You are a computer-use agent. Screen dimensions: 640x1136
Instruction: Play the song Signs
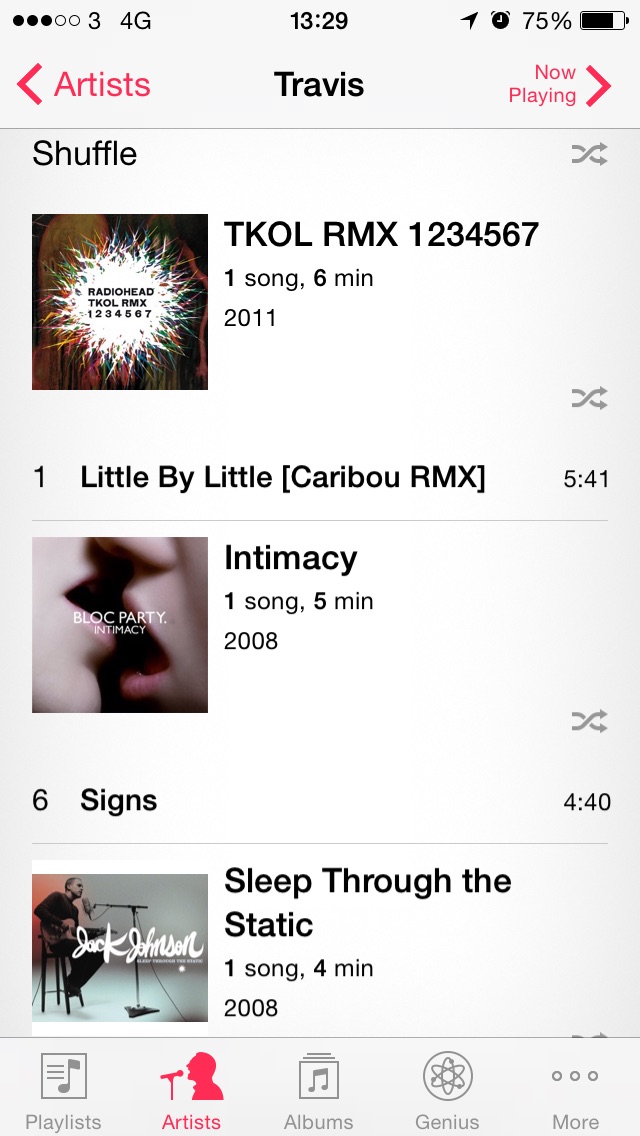(x=119, y=800)
